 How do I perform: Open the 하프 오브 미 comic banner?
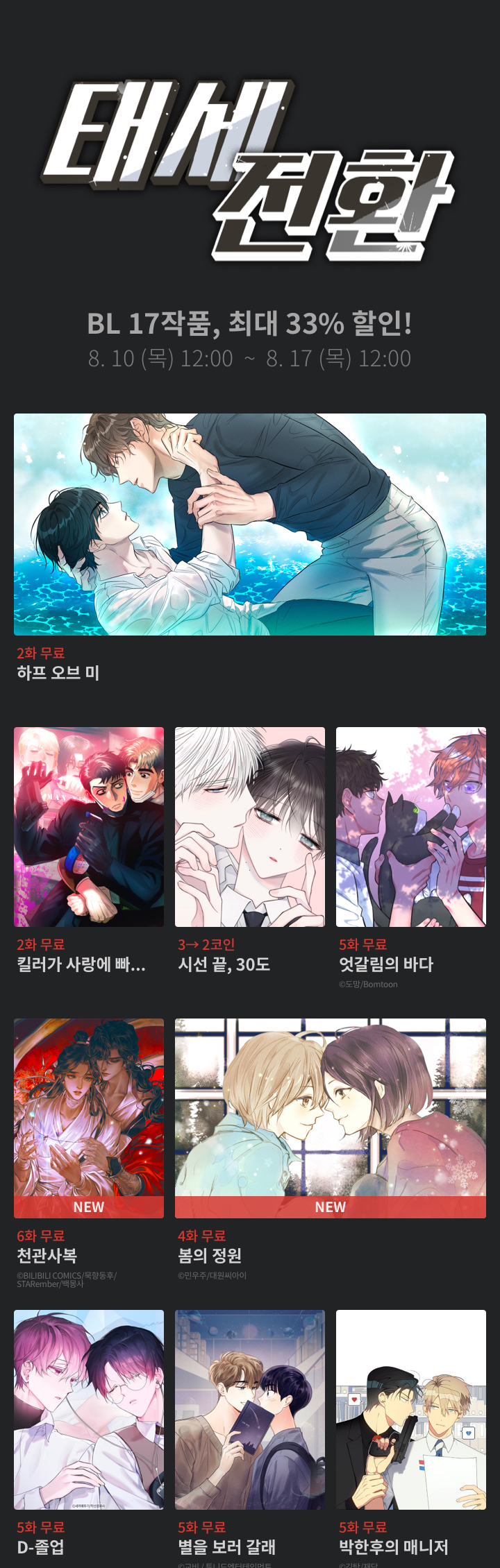click(x=250, y=525)
